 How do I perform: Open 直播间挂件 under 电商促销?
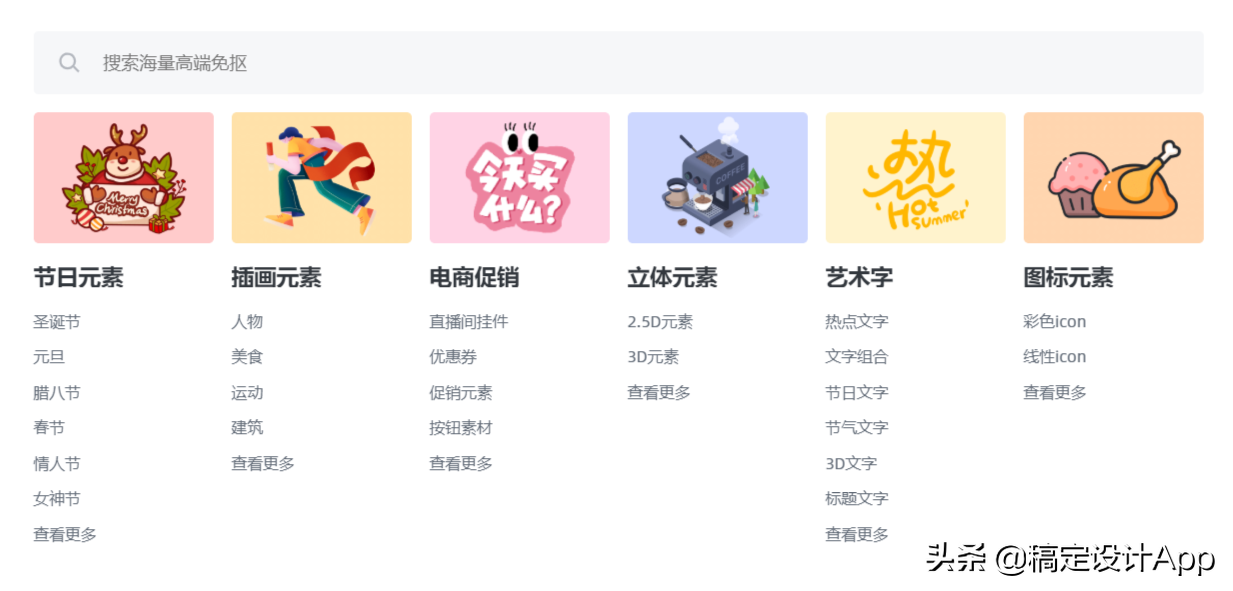pyautogui.click(x=469, y=322)
